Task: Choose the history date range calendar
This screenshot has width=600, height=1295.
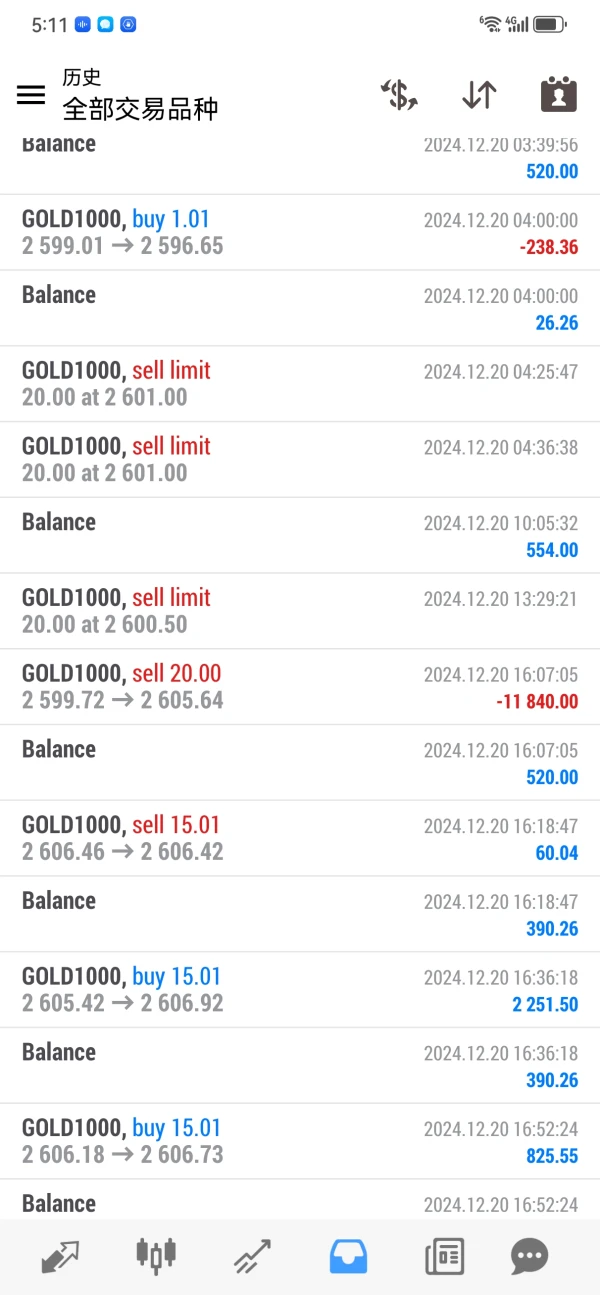Action: [x=558, y=95]
